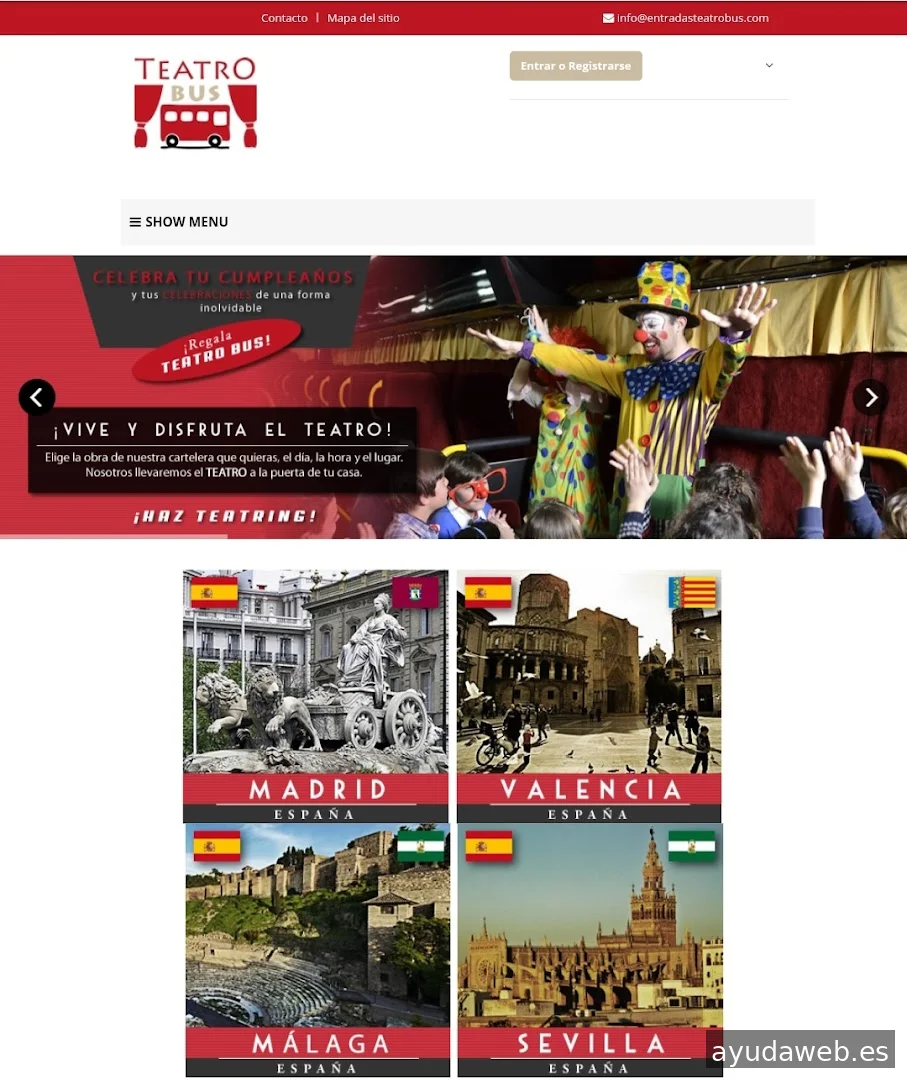This screenshot has width=907, height=1080.
Task: Expand the SHOW MENU navigation
Action: [179, 222]
